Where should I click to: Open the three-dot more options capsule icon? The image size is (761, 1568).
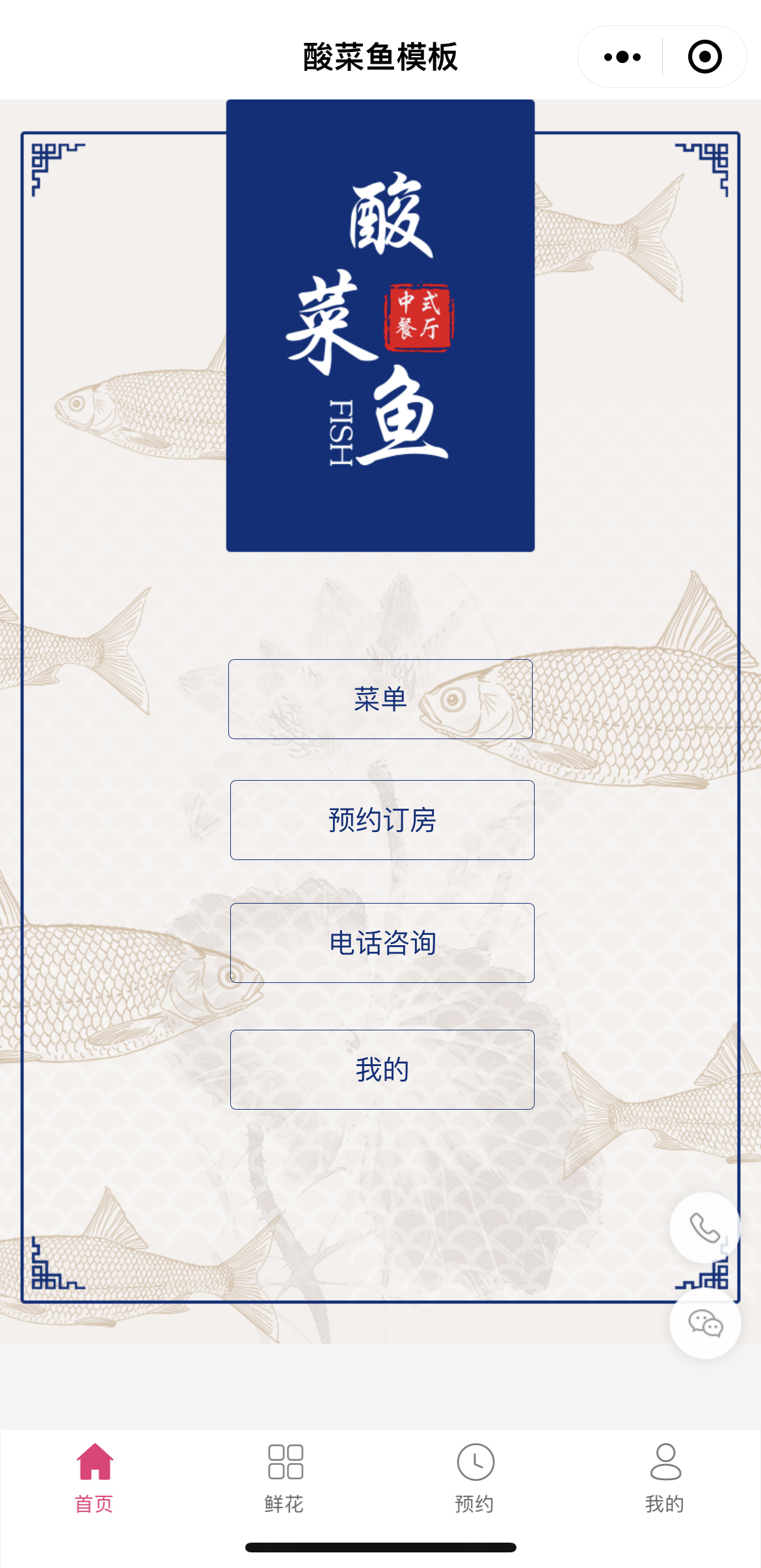(621, 57)
